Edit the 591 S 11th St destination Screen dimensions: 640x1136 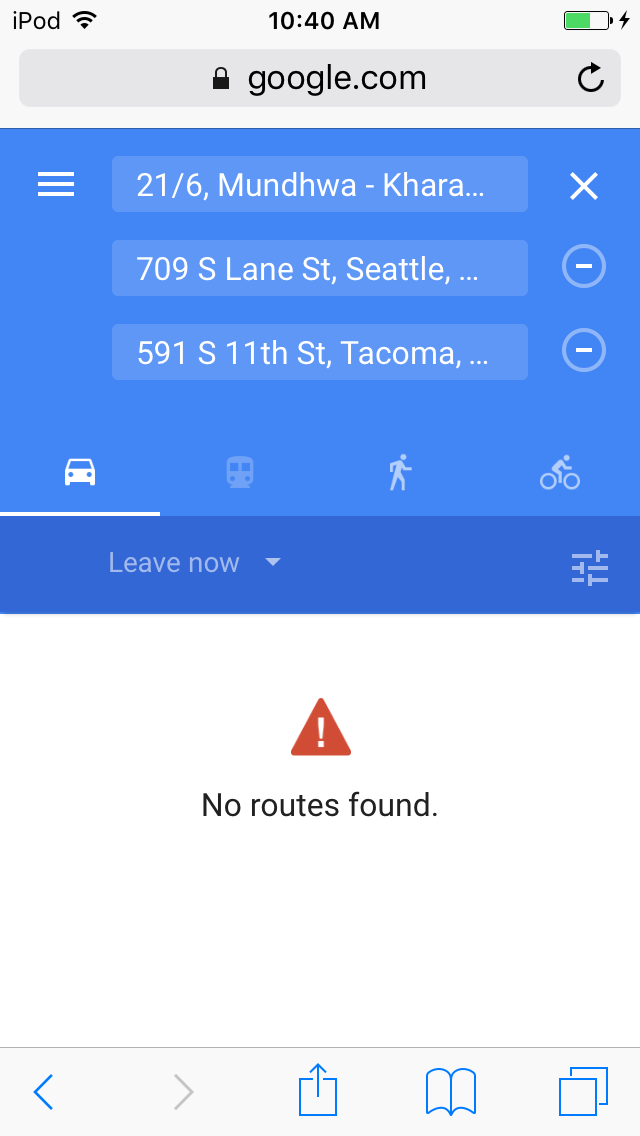pos(319,352)
